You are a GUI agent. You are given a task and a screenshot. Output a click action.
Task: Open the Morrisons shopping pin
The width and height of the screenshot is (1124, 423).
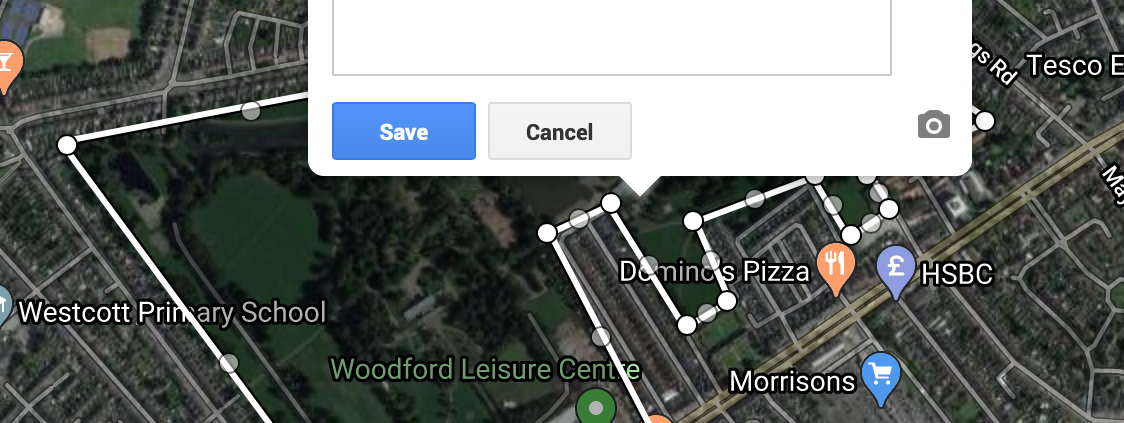(x=881, y=378)
